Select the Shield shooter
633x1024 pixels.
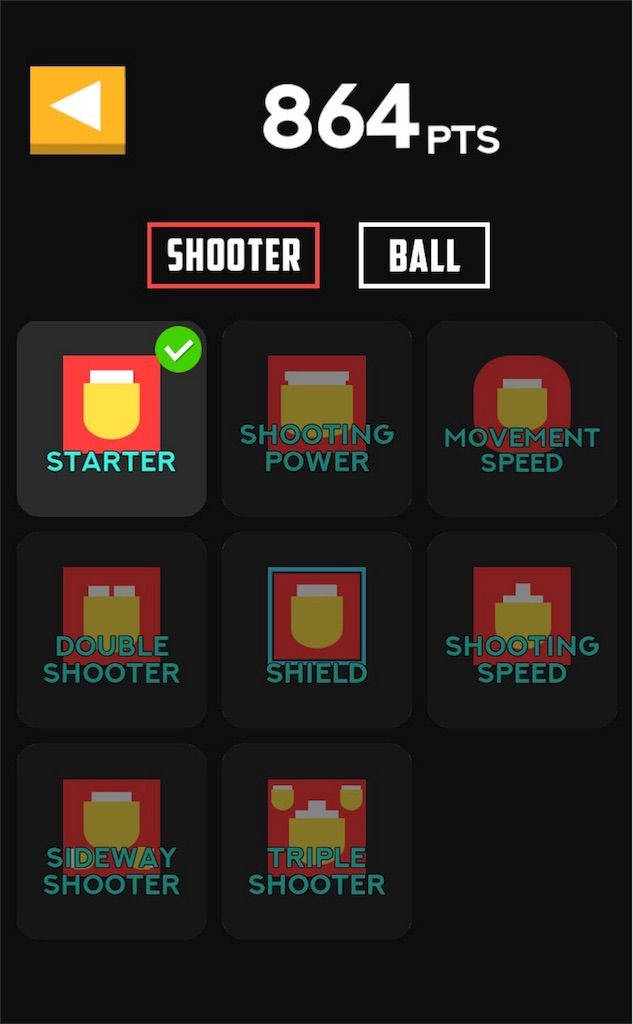317,629
